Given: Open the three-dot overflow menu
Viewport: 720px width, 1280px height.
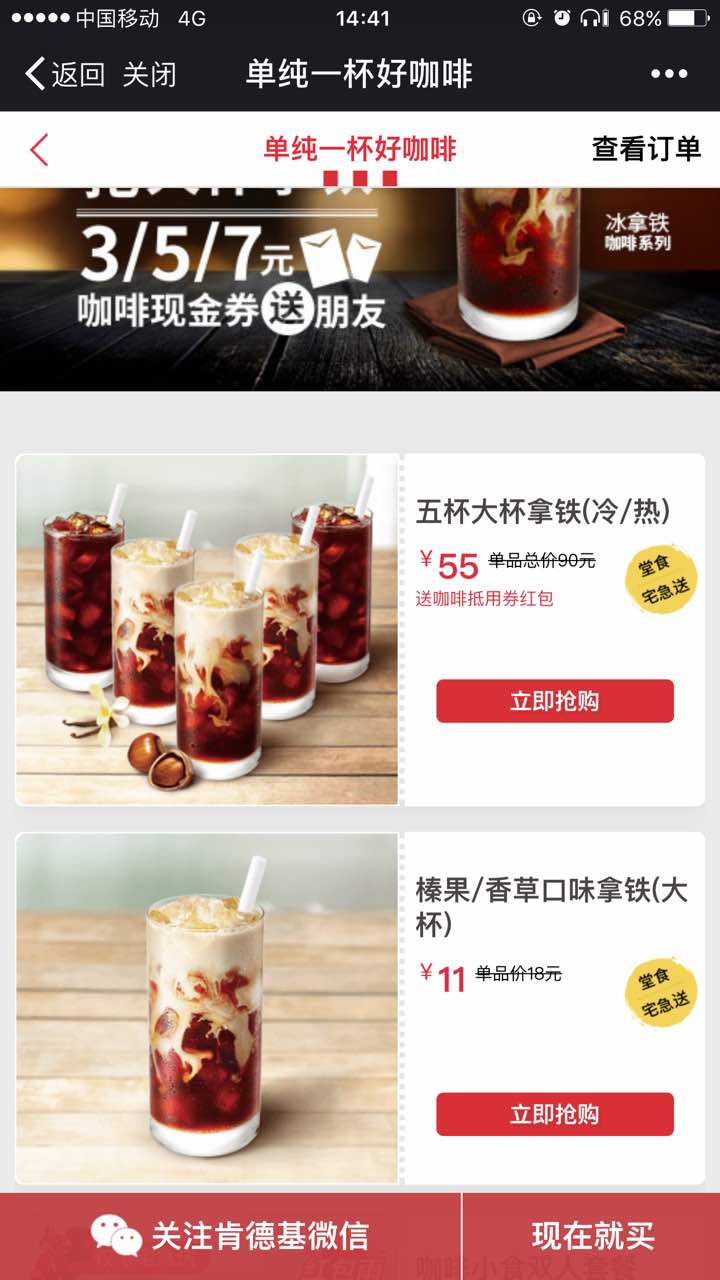Looking at the screenshot, I should click(668, 74).
